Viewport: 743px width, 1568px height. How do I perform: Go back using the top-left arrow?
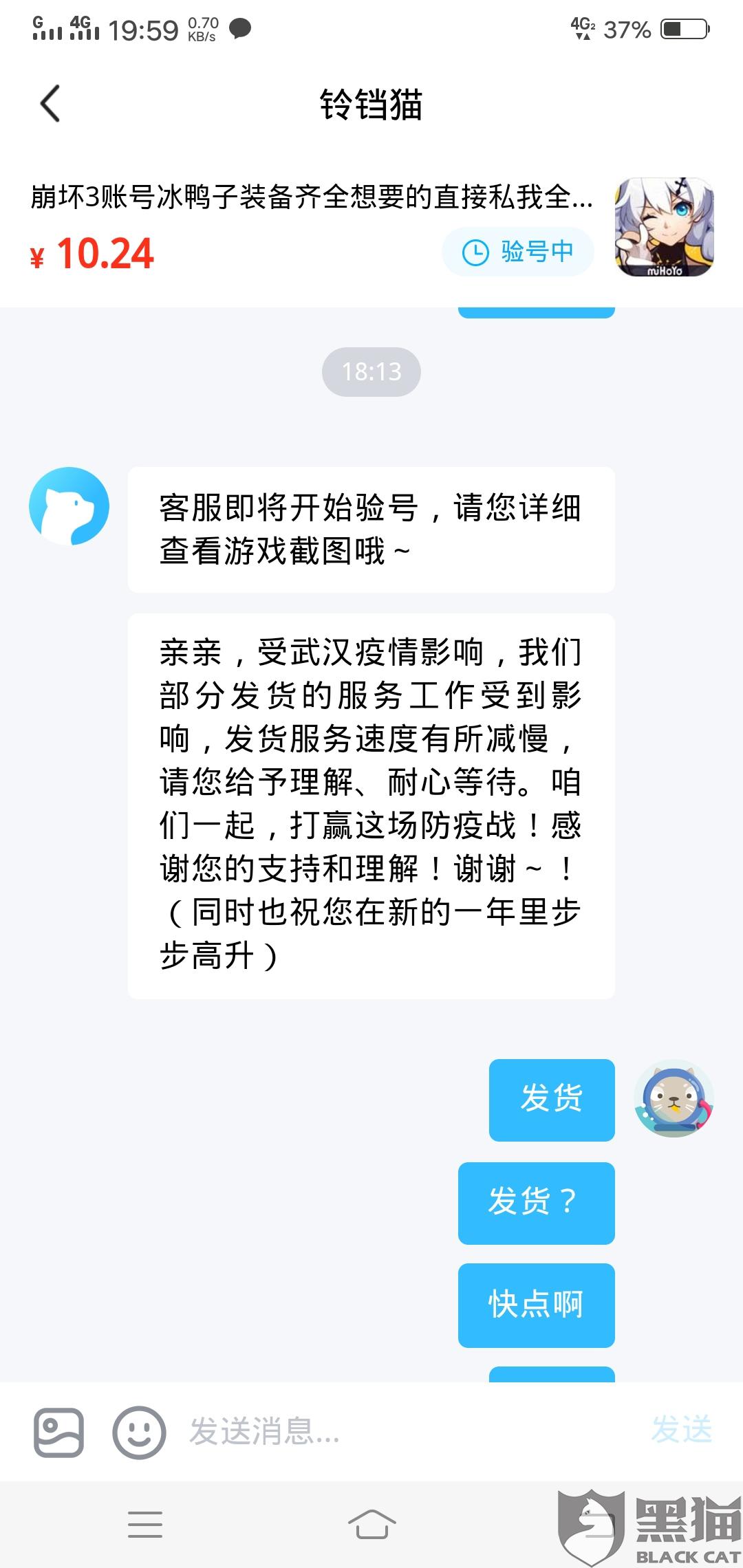[x=50, y=104]
